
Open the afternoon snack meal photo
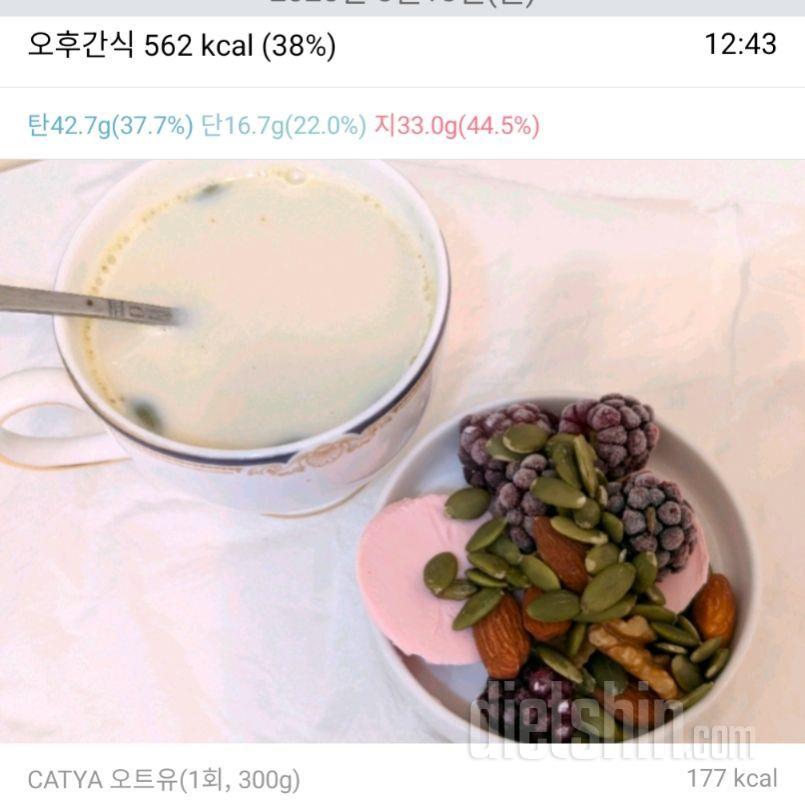(402, 450)
